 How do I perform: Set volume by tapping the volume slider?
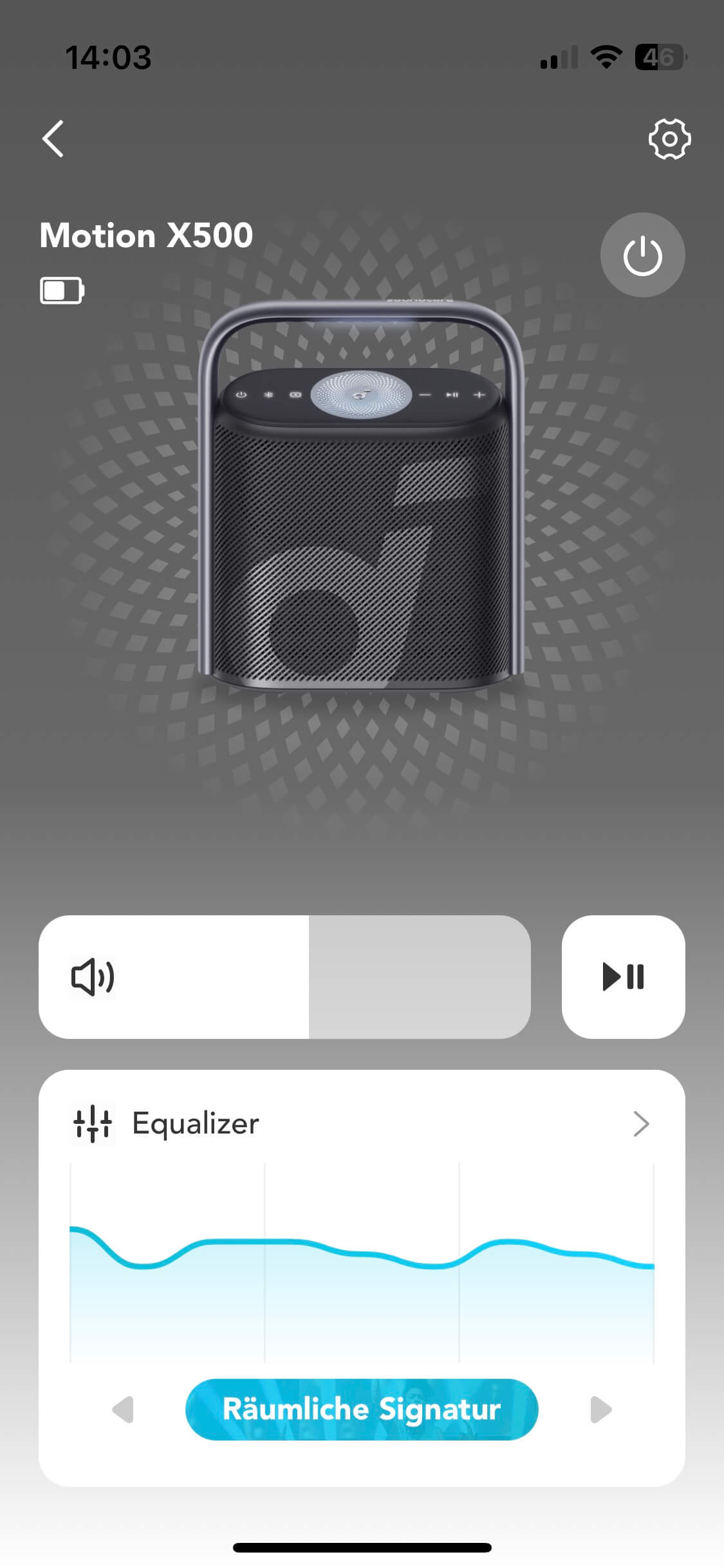pyautogui.click(x=284, y=976)
